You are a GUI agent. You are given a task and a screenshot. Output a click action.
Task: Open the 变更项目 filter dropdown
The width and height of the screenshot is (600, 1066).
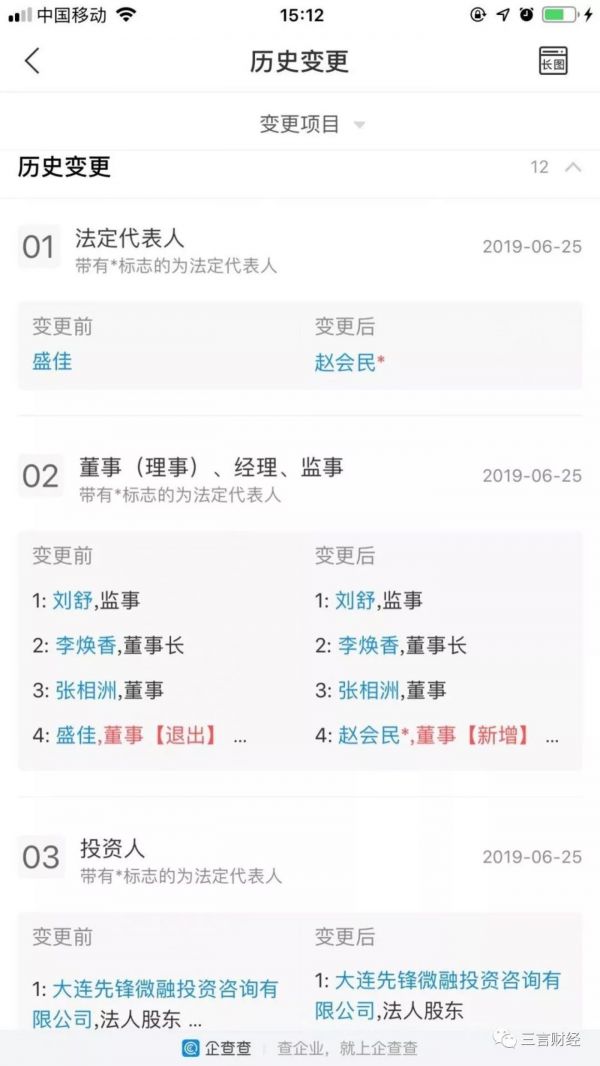coord(312,124)
